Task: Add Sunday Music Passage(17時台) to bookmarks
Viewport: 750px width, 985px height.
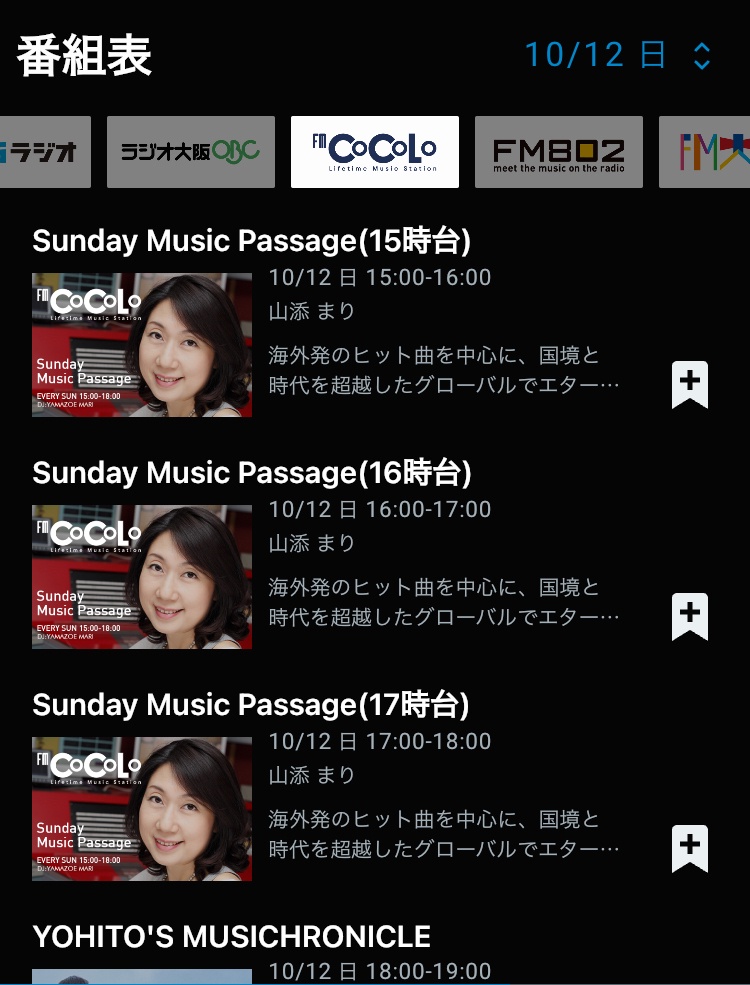Action: [x=689, y=849]
